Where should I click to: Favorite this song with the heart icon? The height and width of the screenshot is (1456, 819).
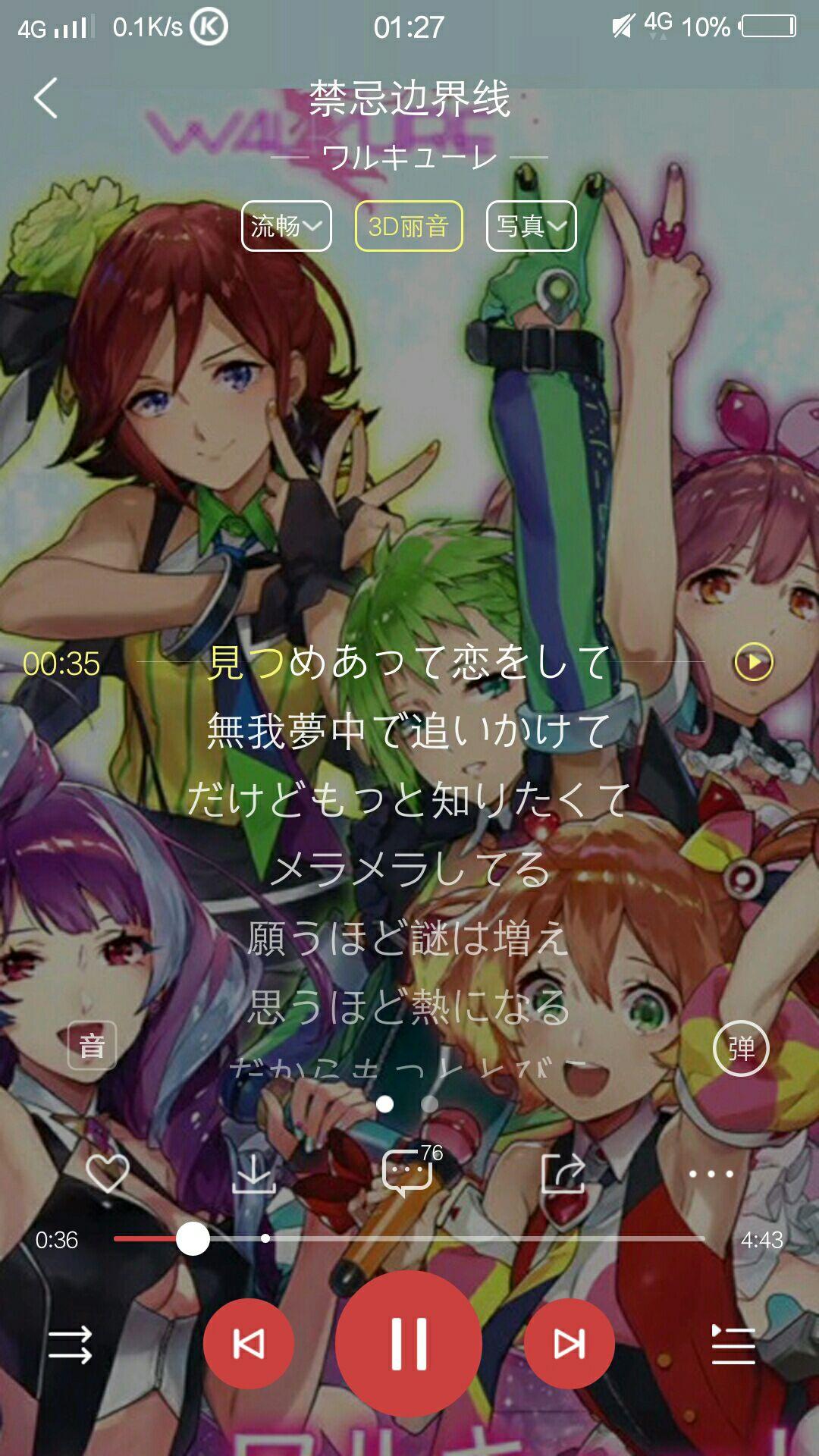pos(108,1174)
